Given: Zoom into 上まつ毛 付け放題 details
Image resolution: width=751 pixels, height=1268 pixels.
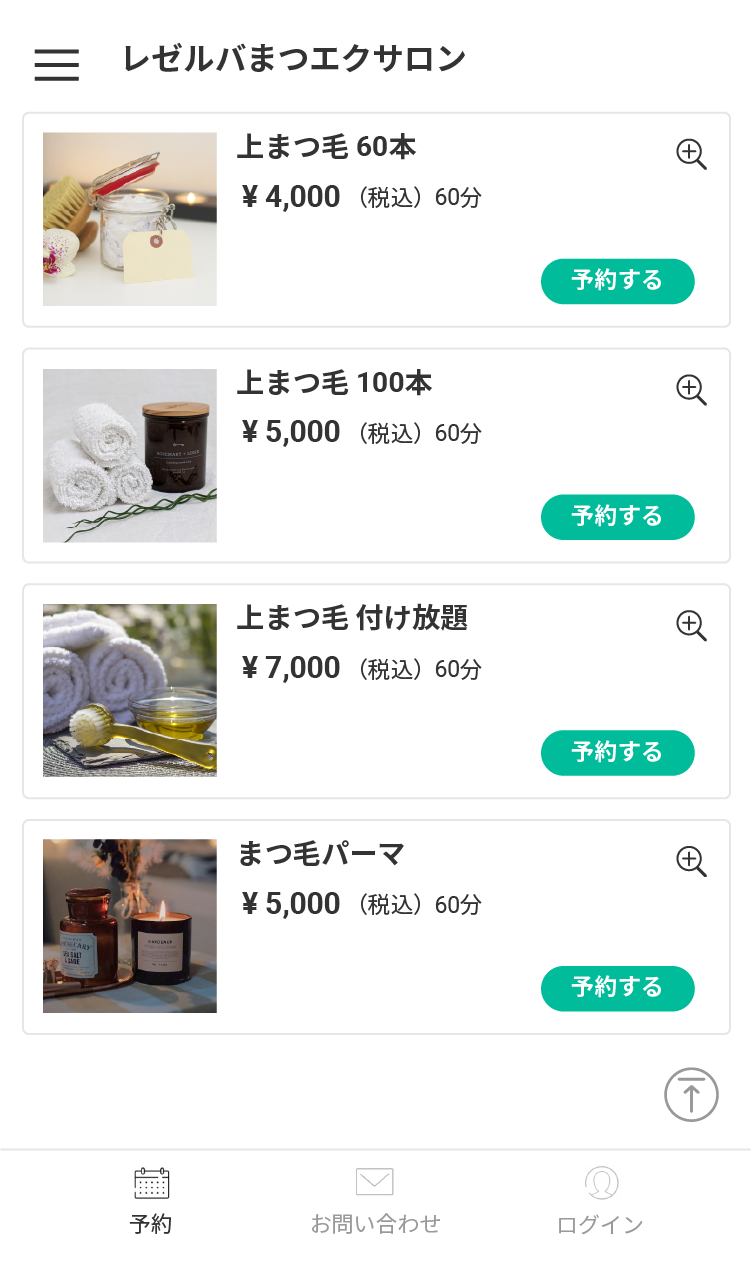Looking at the screenshot, I should pos(691,625).
